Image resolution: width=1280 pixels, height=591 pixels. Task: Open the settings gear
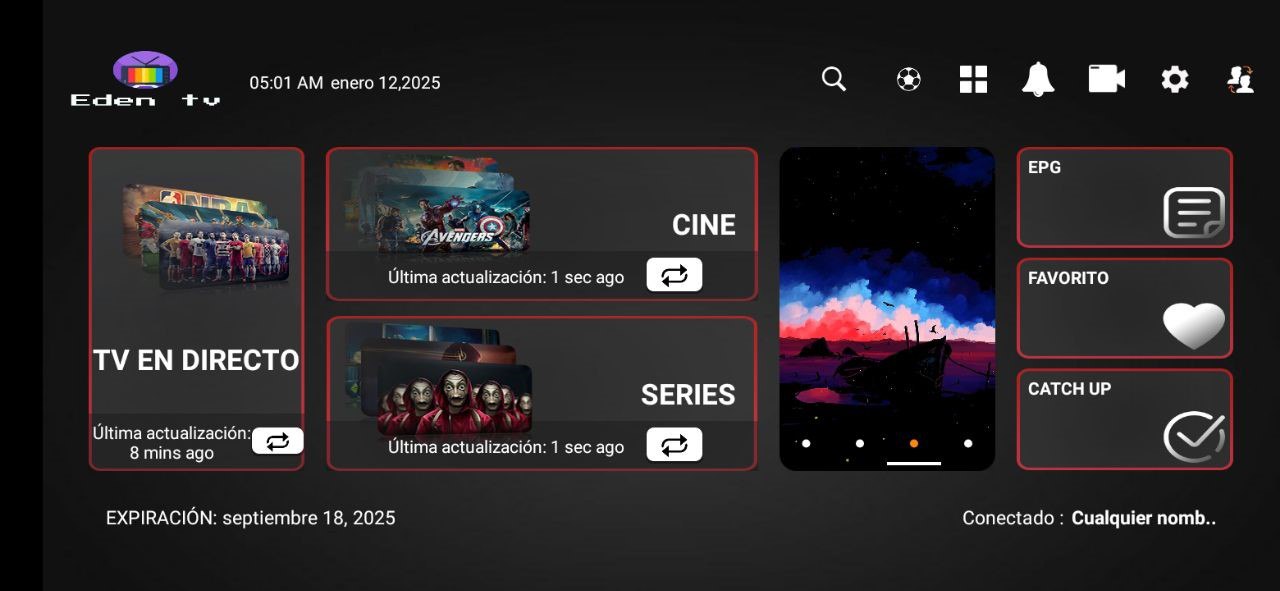click(x=1174, y=80)
